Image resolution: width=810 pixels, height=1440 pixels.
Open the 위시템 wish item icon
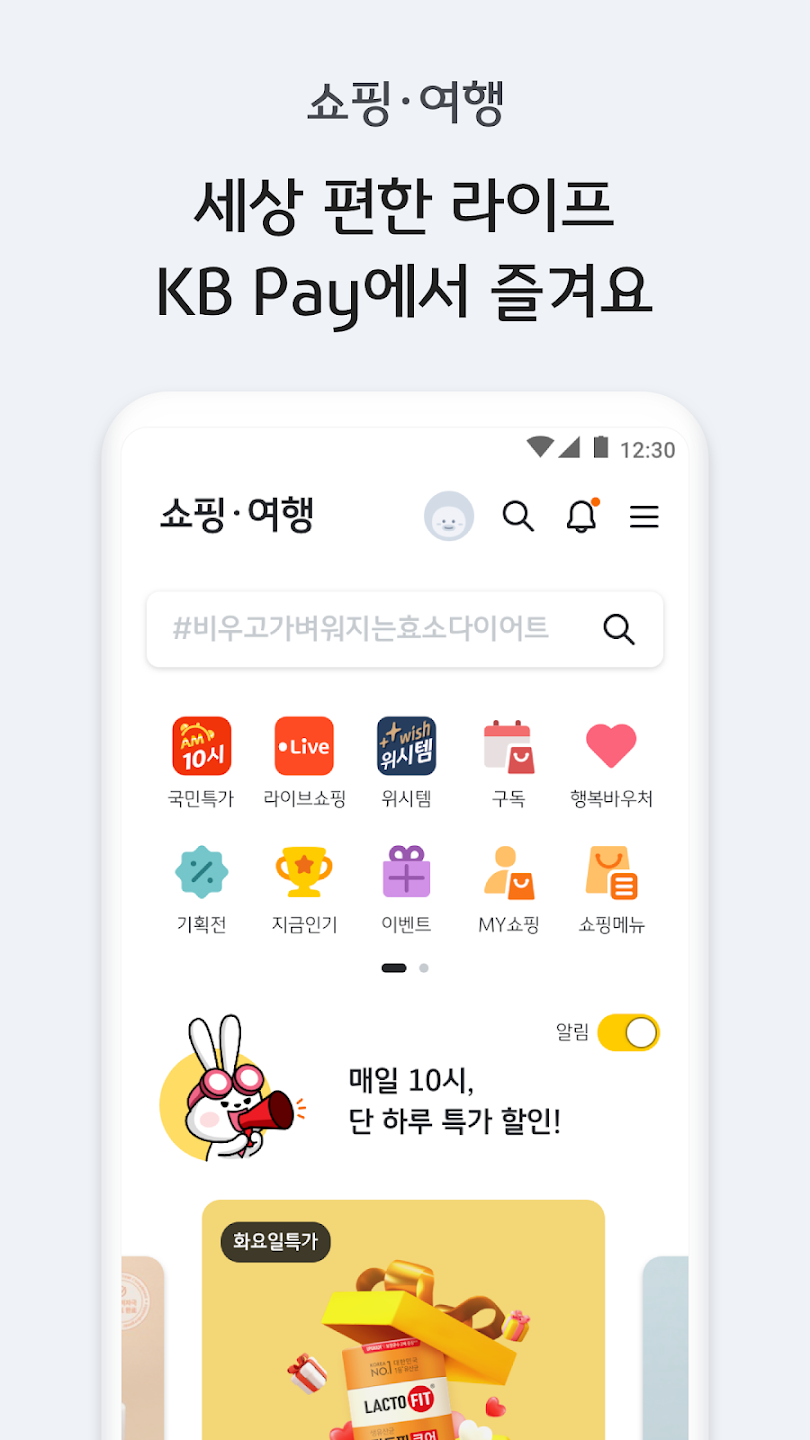click(x=406, y=745)
